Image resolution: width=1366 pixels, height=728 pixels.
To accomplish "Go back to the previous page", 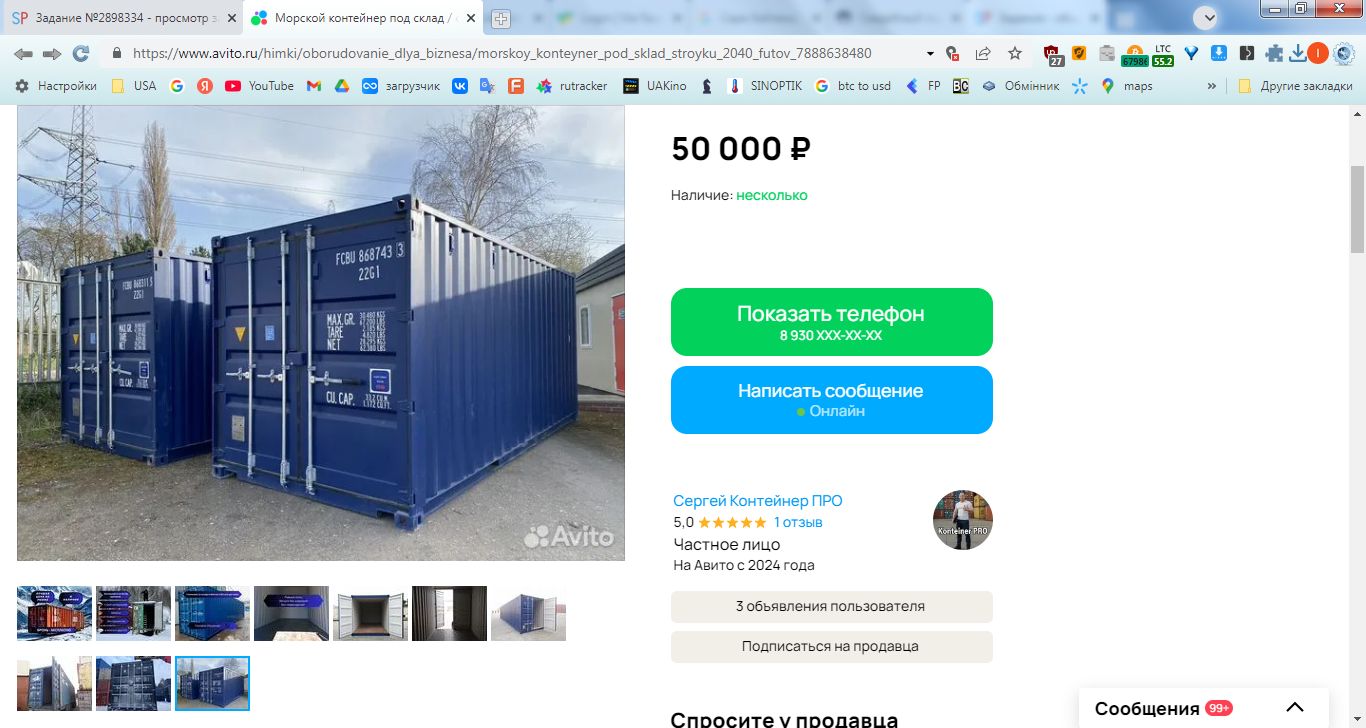I will (23, 54).
